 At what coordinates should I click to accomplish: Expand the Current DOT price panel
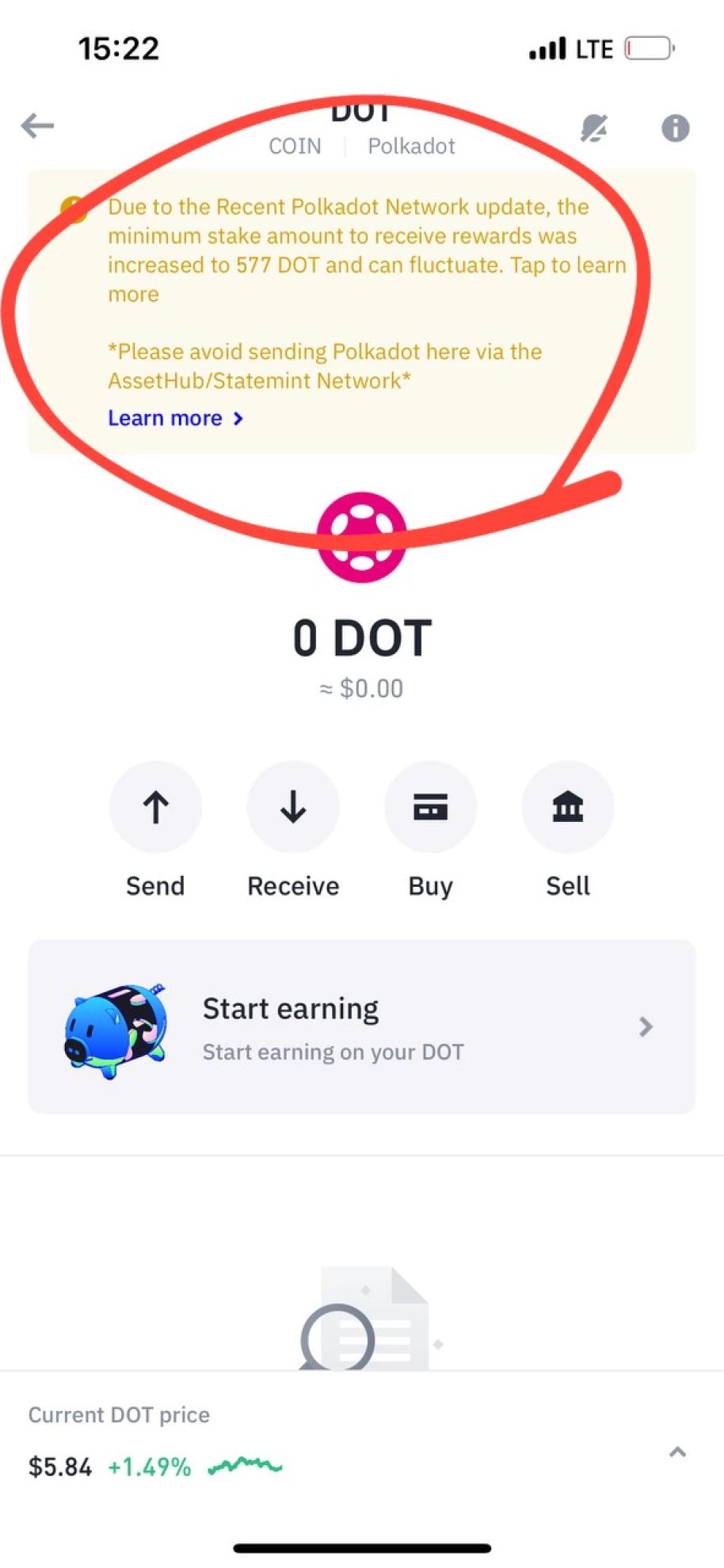point(676,1452)
